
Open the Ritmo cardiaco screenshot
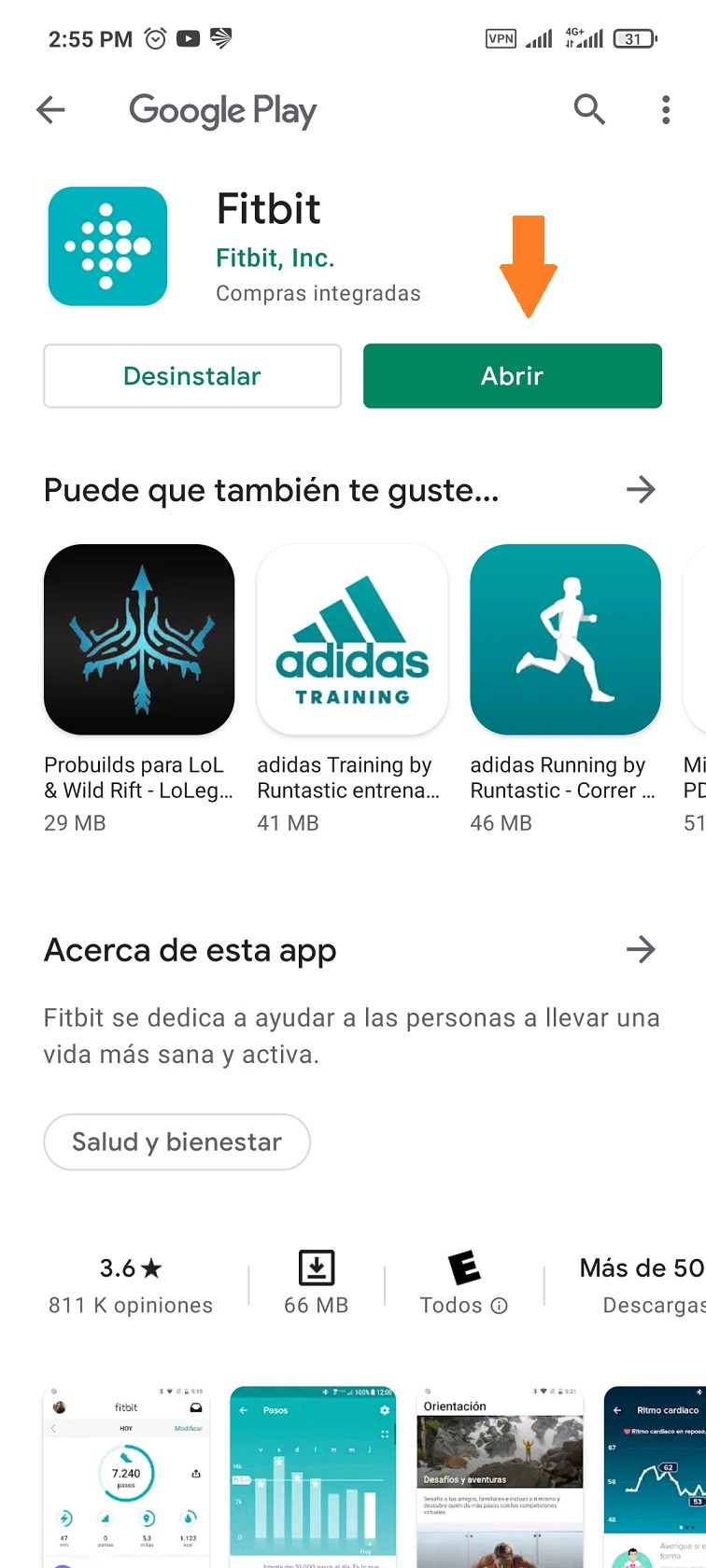pyautogui.click(x=656, y=1477)
